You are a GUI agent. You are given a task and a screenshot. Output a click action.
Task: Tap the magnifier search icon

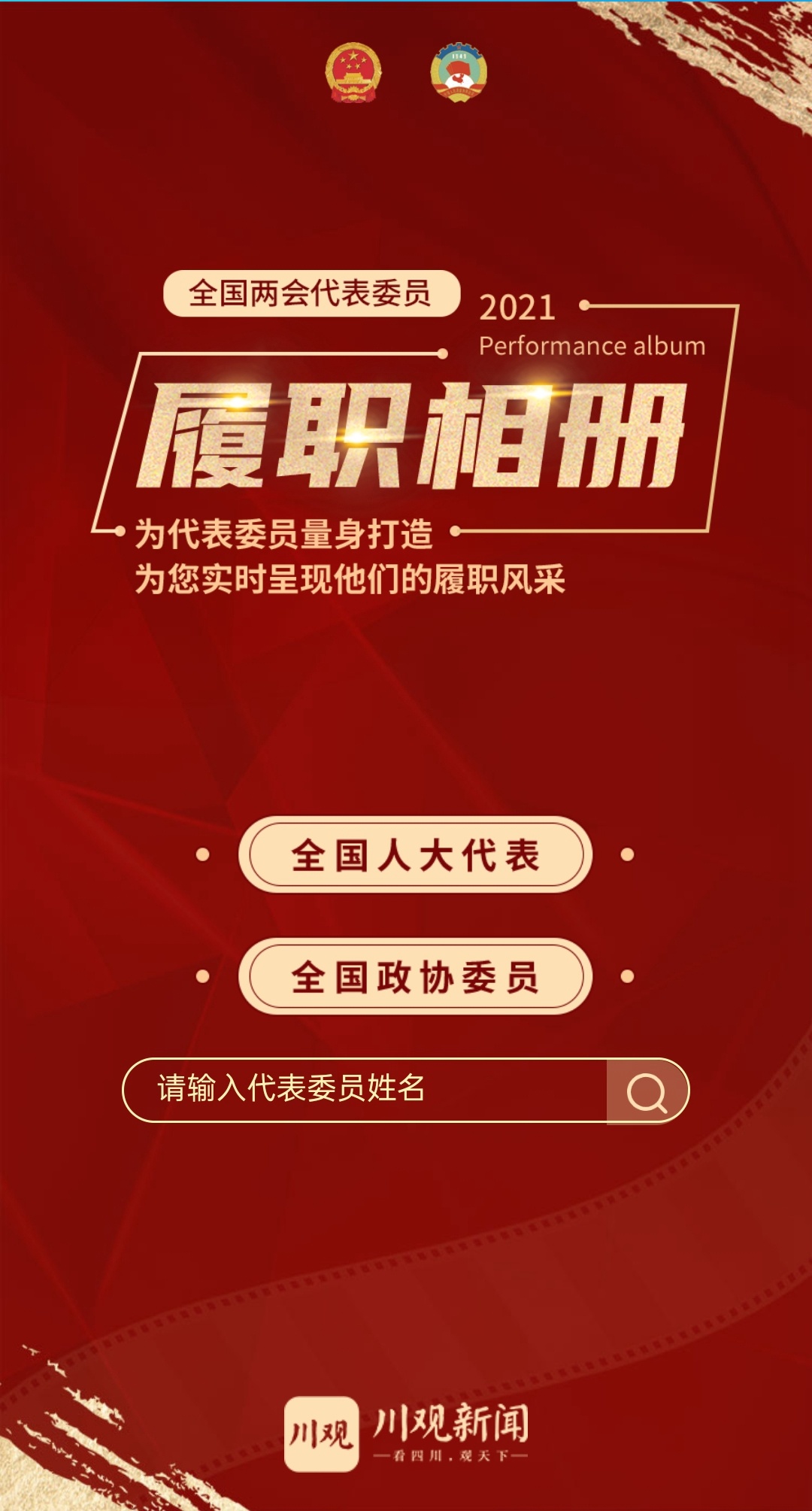pos(647,1091)
